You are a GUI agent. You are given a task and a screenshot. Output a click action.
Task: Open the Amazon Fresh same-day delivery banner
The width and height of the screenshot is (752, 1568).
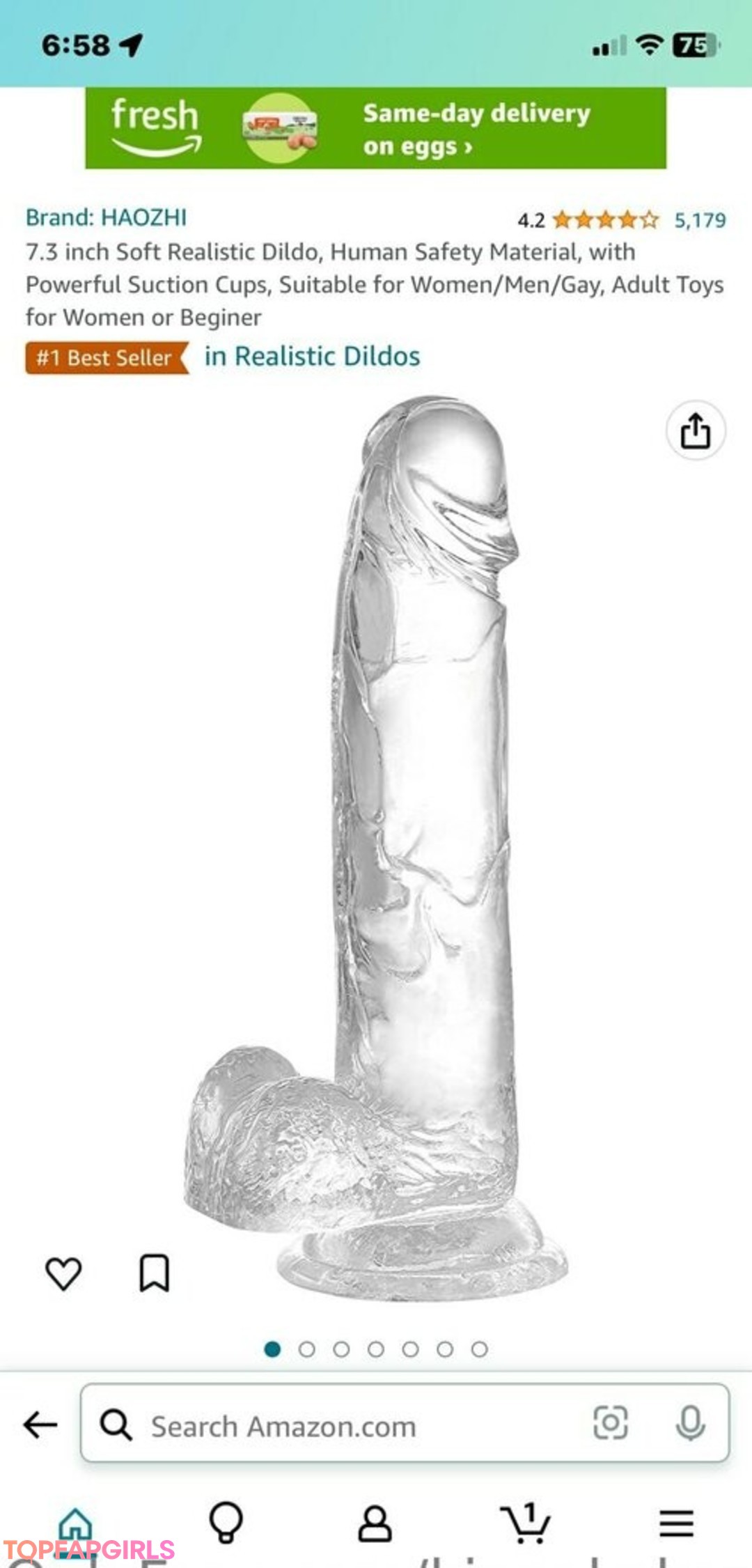point(375,128)
